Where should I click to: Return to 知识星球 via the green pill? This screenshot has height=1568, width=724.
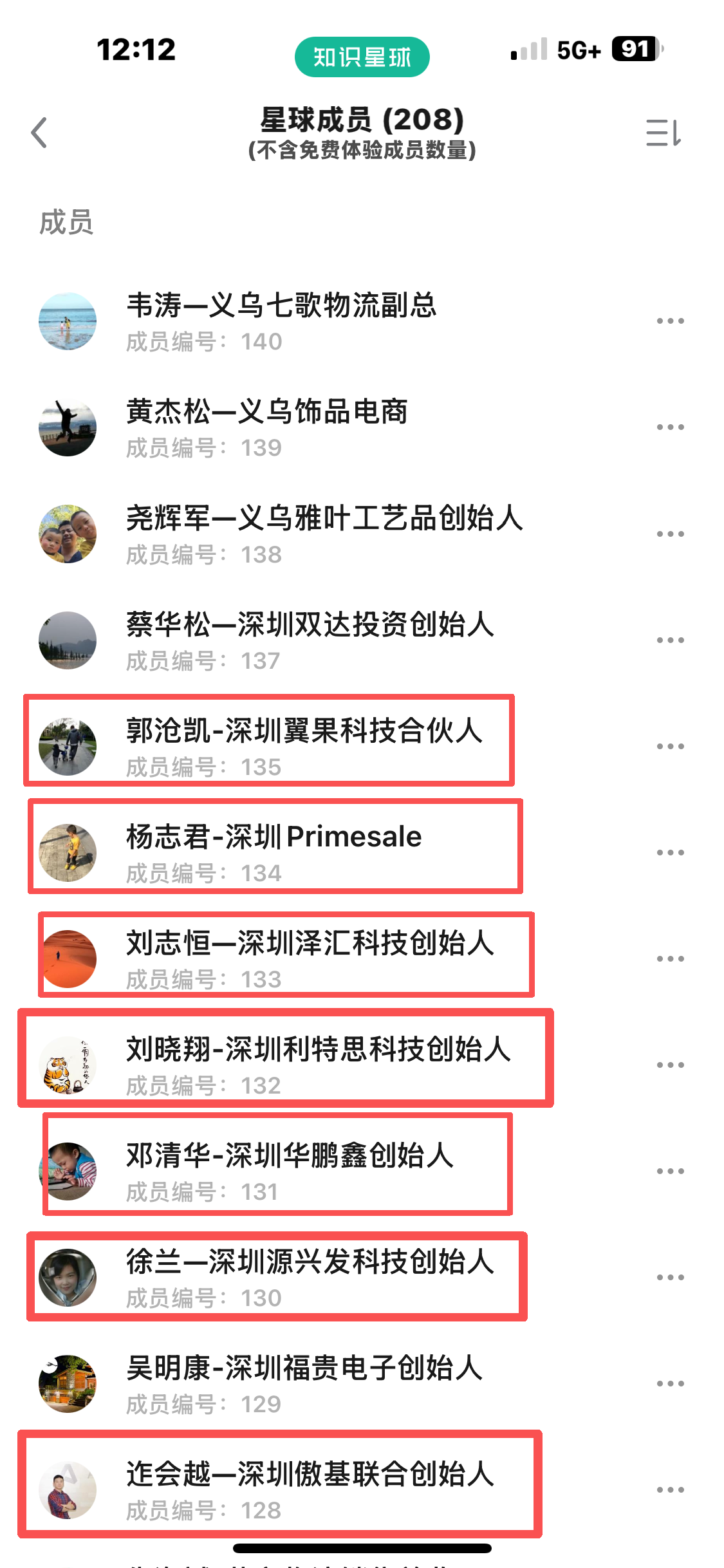click(362, 57)
